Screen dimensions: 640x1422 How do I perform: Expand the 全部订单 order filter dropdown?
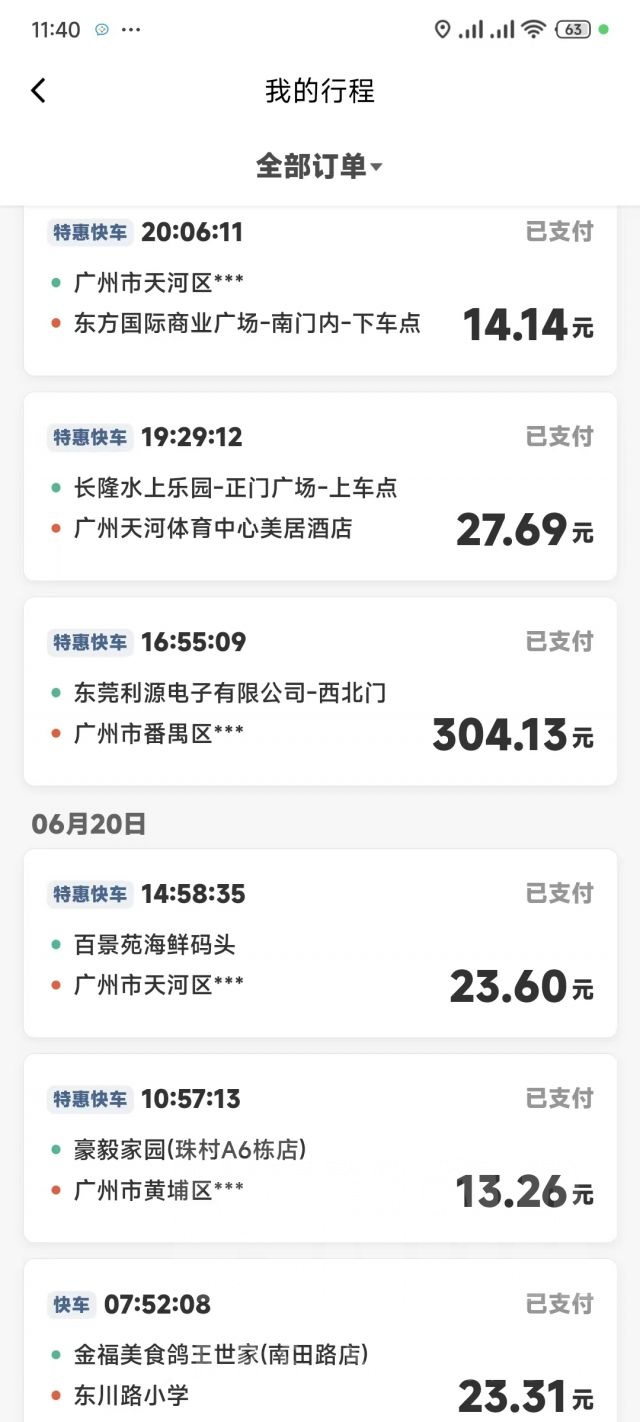tap(319, 166)
